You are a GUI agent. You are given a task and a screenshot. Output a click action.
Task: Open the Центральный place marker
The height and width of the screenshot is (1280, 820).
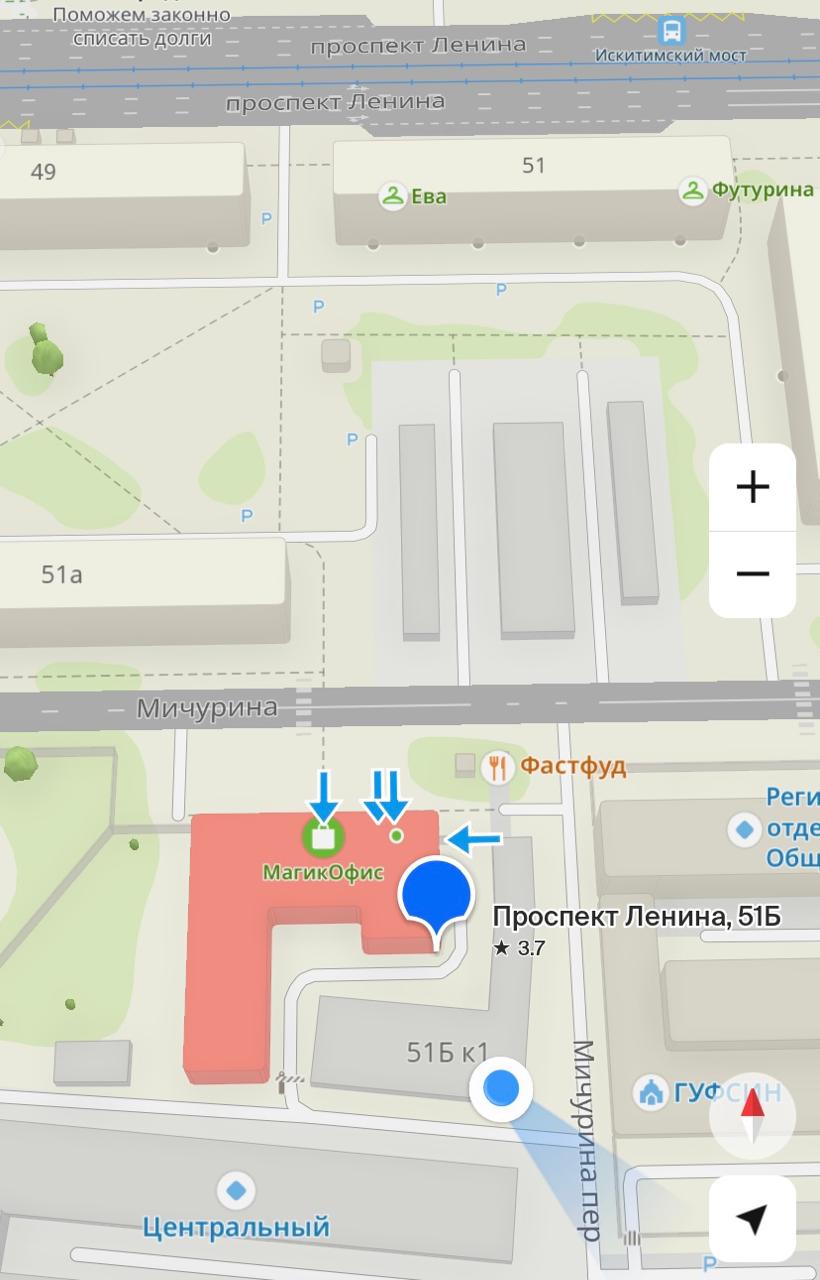236,1191
